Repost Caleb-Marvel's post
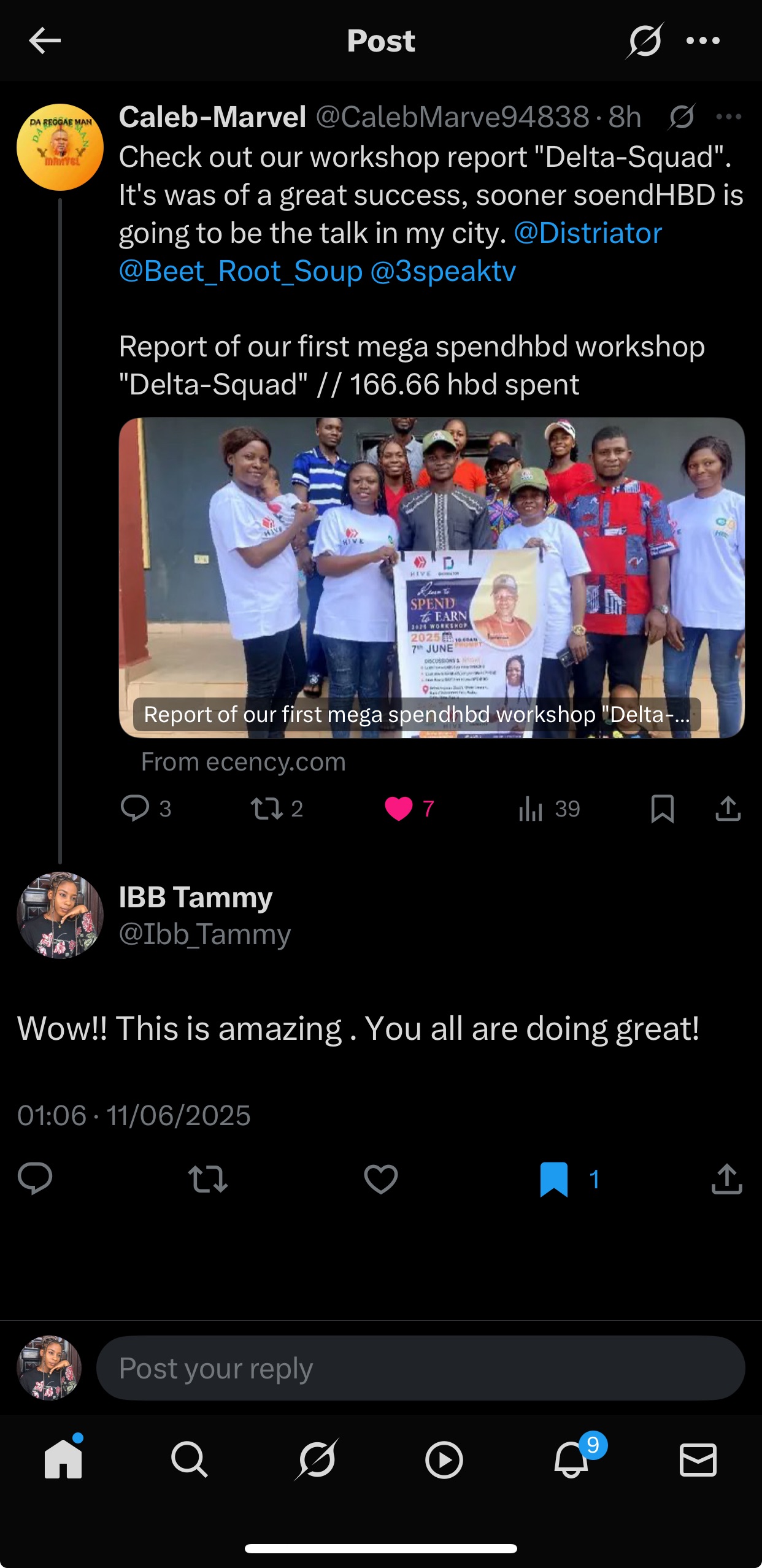The image size is (762, 1568). (267, 809)
